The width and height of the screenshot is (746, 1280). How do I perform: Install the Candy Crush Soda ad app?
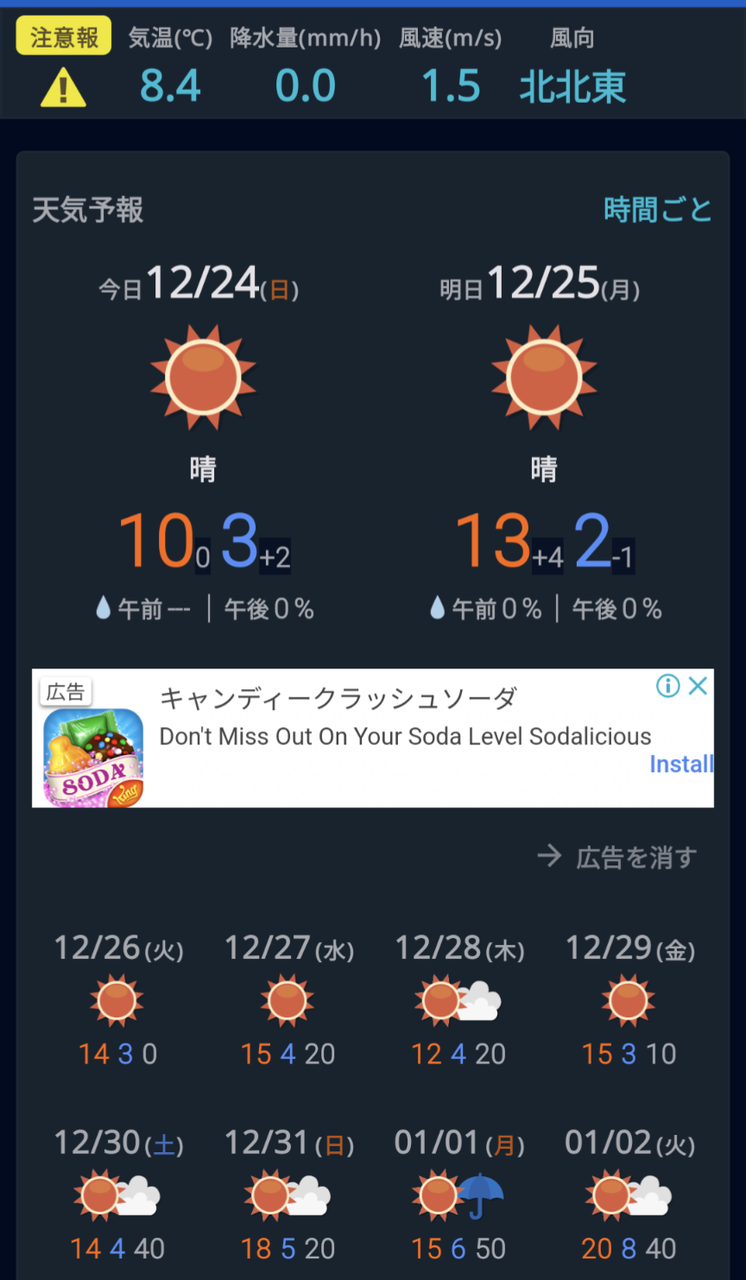pyautogui.click(x=681, y=764)
